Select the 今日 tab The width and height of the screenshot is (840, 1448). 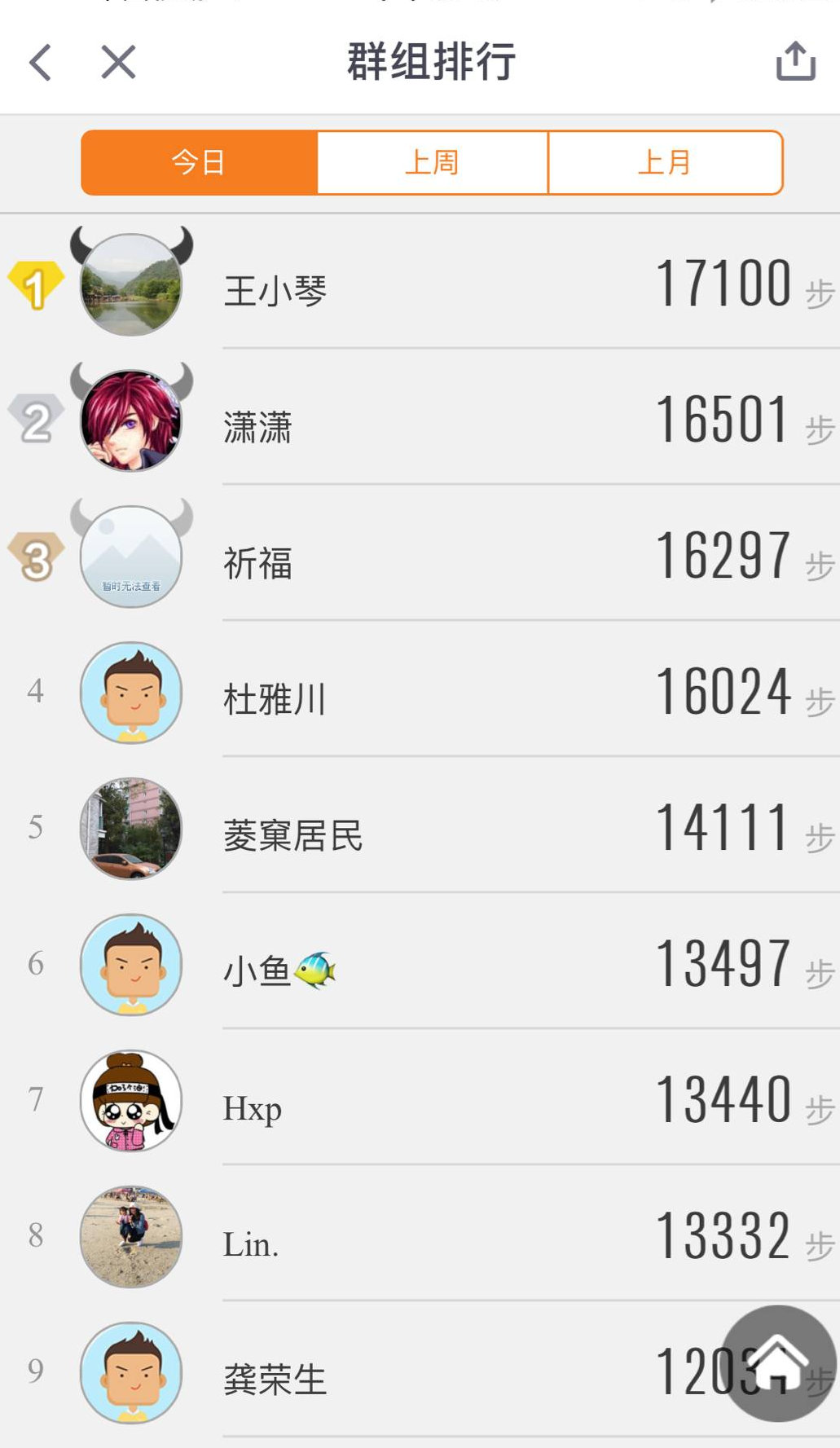(x=199, y=162)
